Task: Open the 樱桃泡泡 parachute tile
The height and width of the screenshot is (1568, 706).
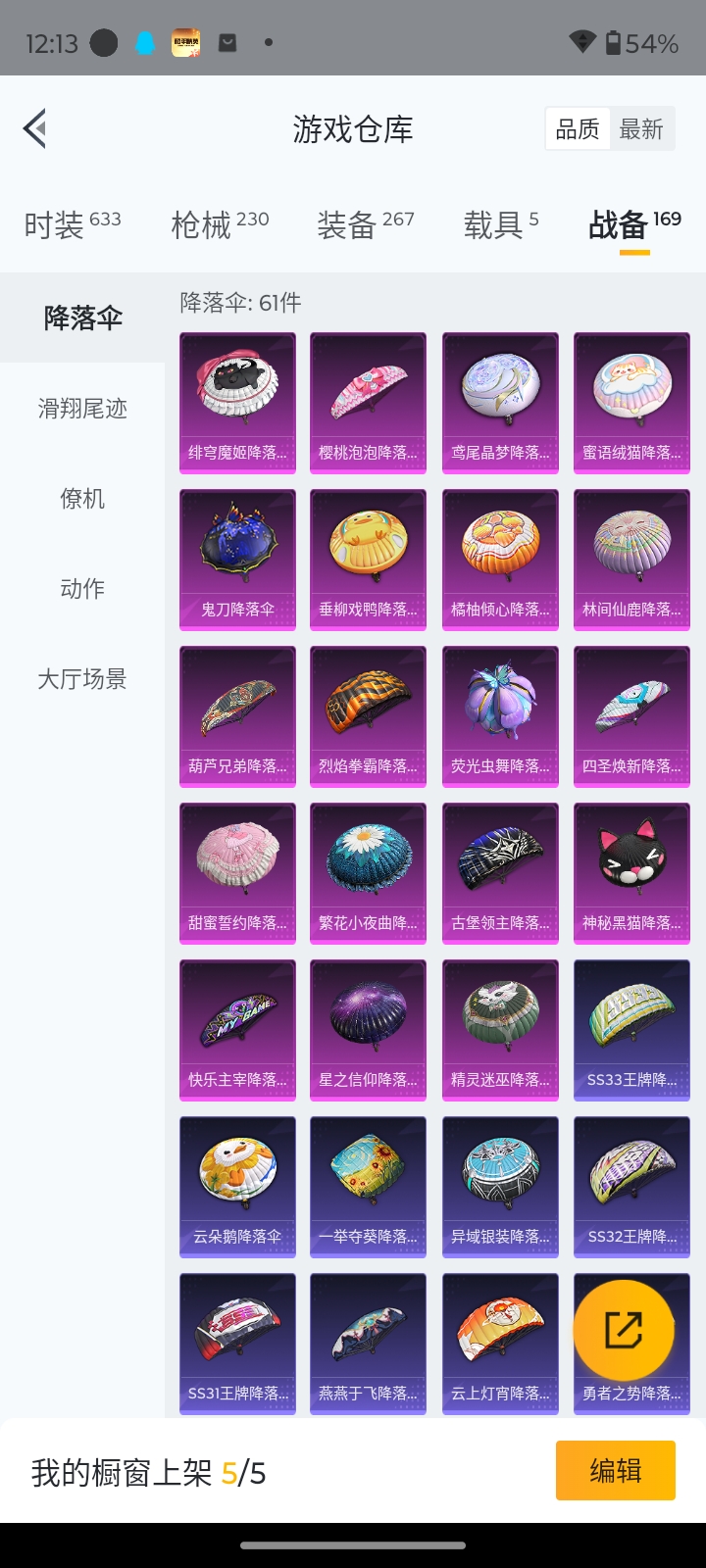Action: tap(368, 403)
